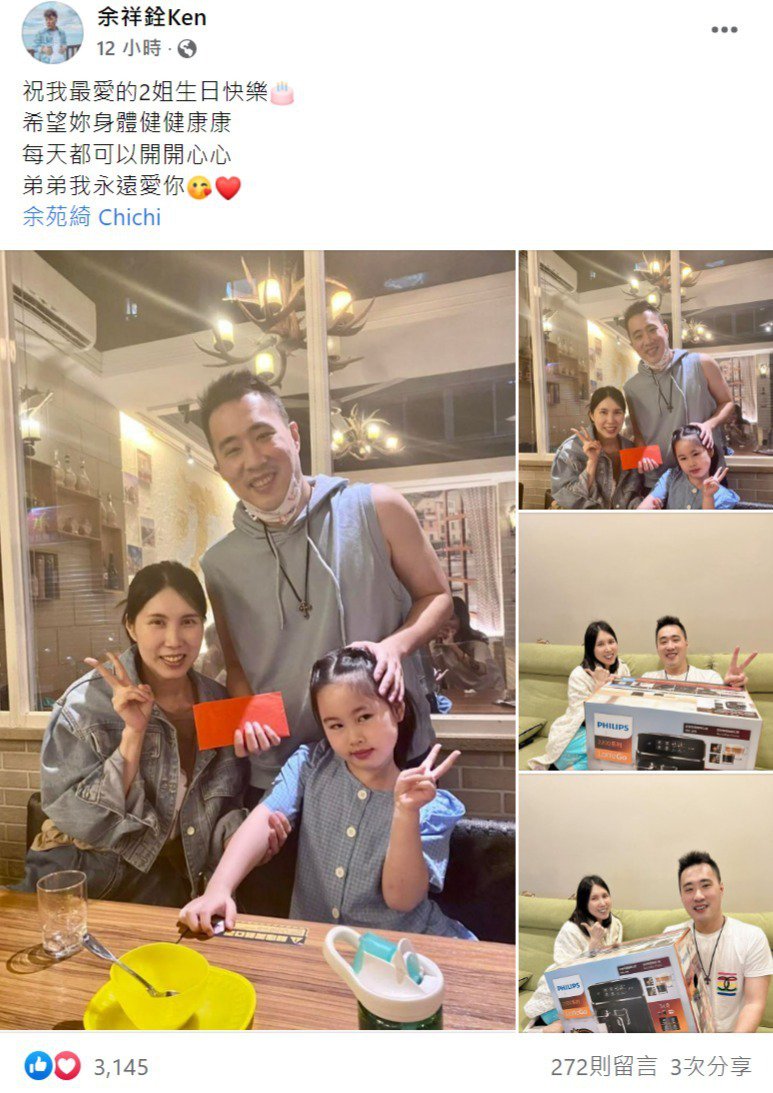Open the 余祥銓Ken profile name link
Screen dimensions: 773x1093
[x=151, y=17]
